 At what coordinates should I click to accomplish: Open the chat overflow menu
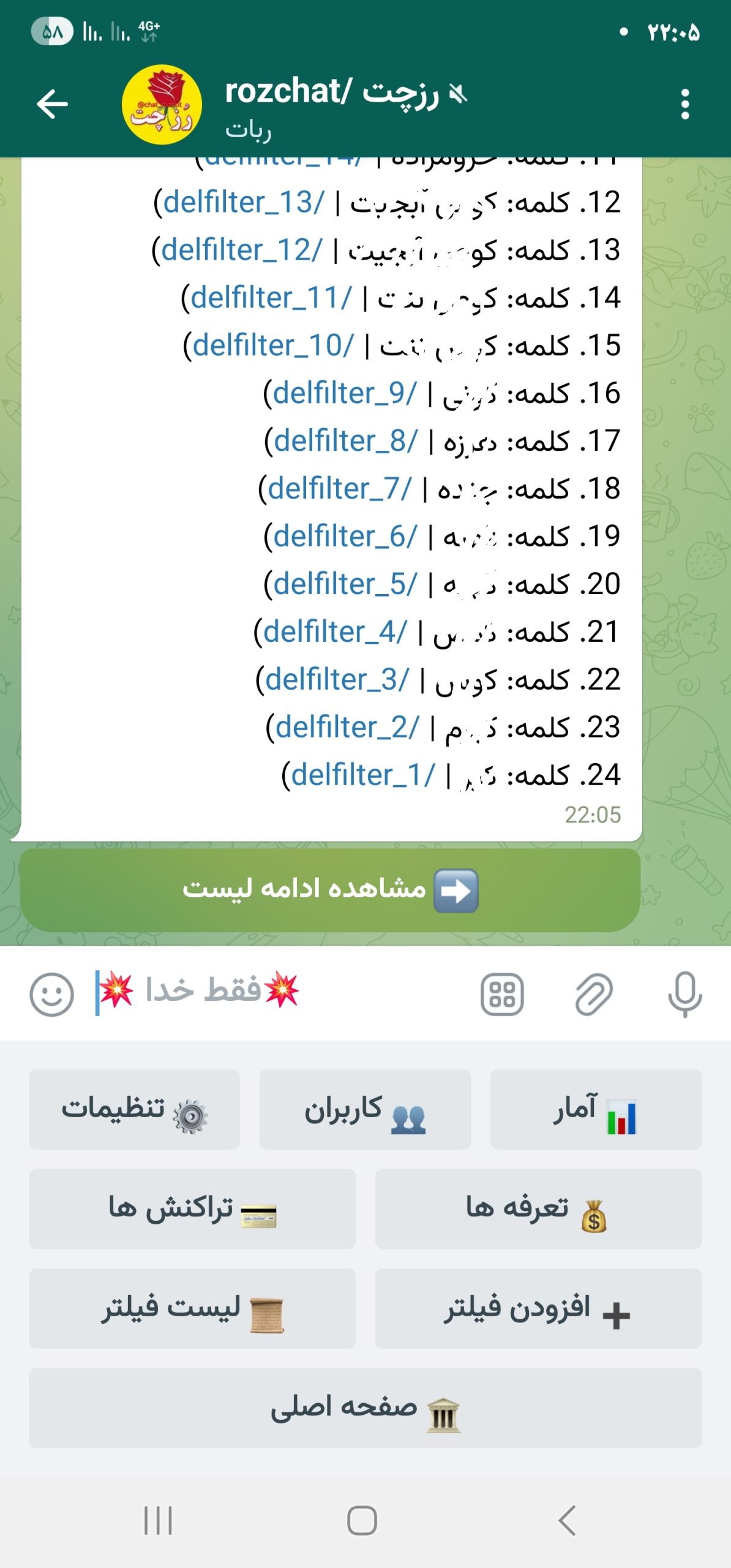click(x=685, y=104)
